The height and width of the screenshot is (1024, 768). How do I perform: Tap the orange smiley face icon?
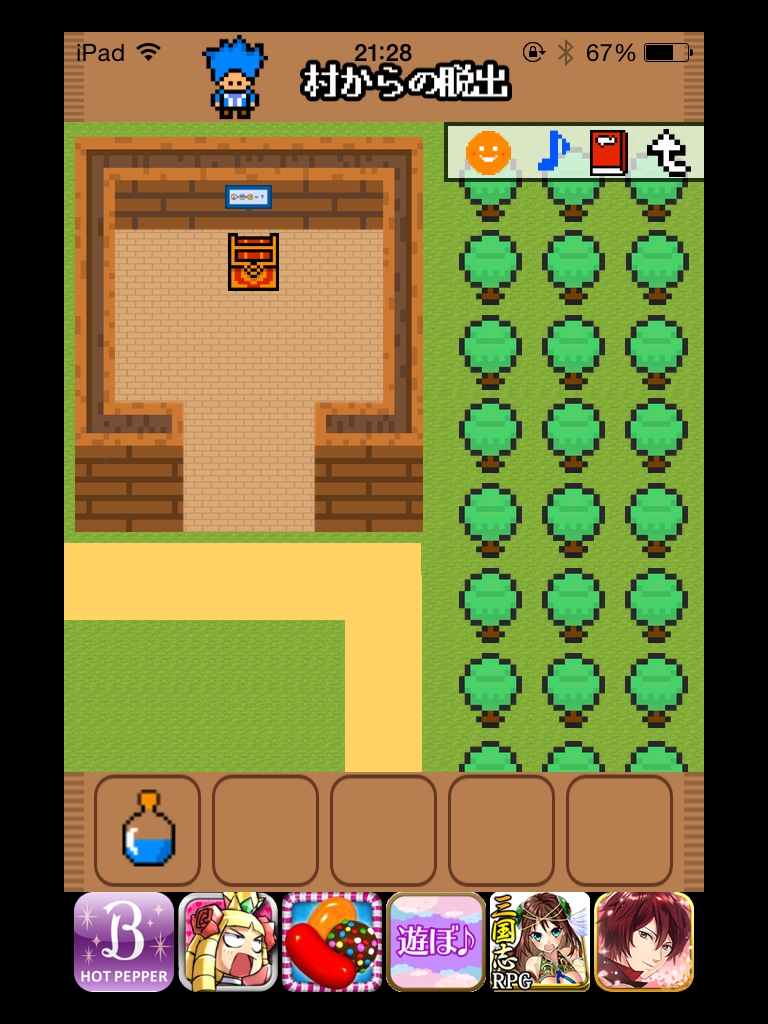pos(488,153)
